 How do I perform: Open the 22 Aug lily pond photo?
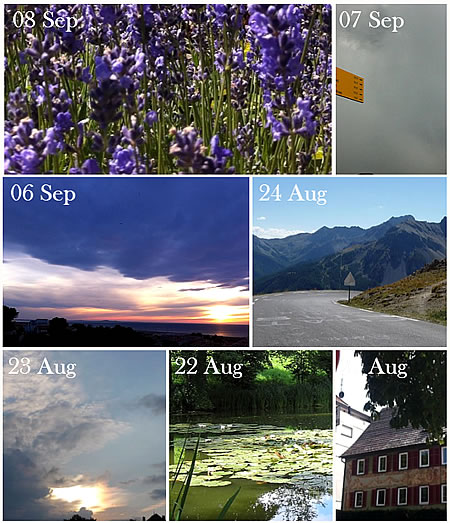click(251, 435)
